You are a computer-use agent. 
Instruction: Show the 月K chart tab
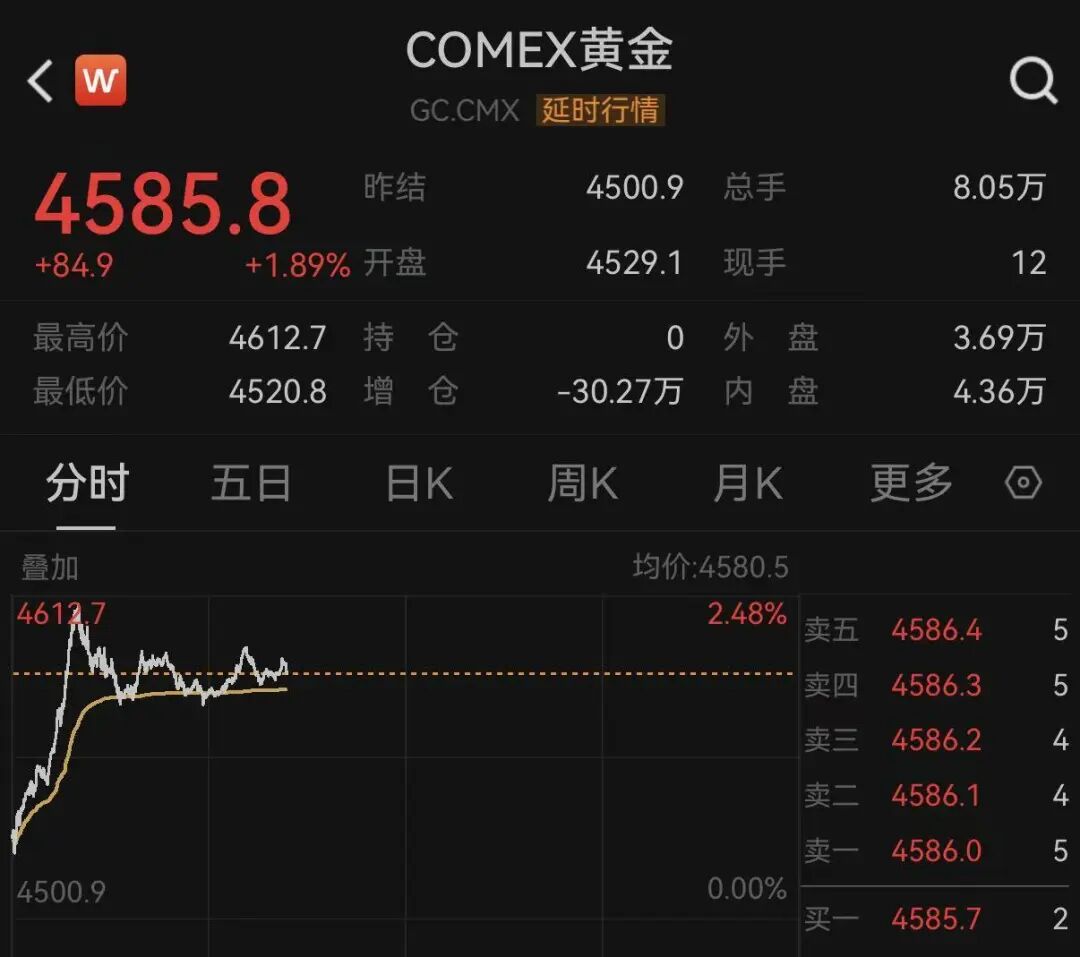[747, 484]
